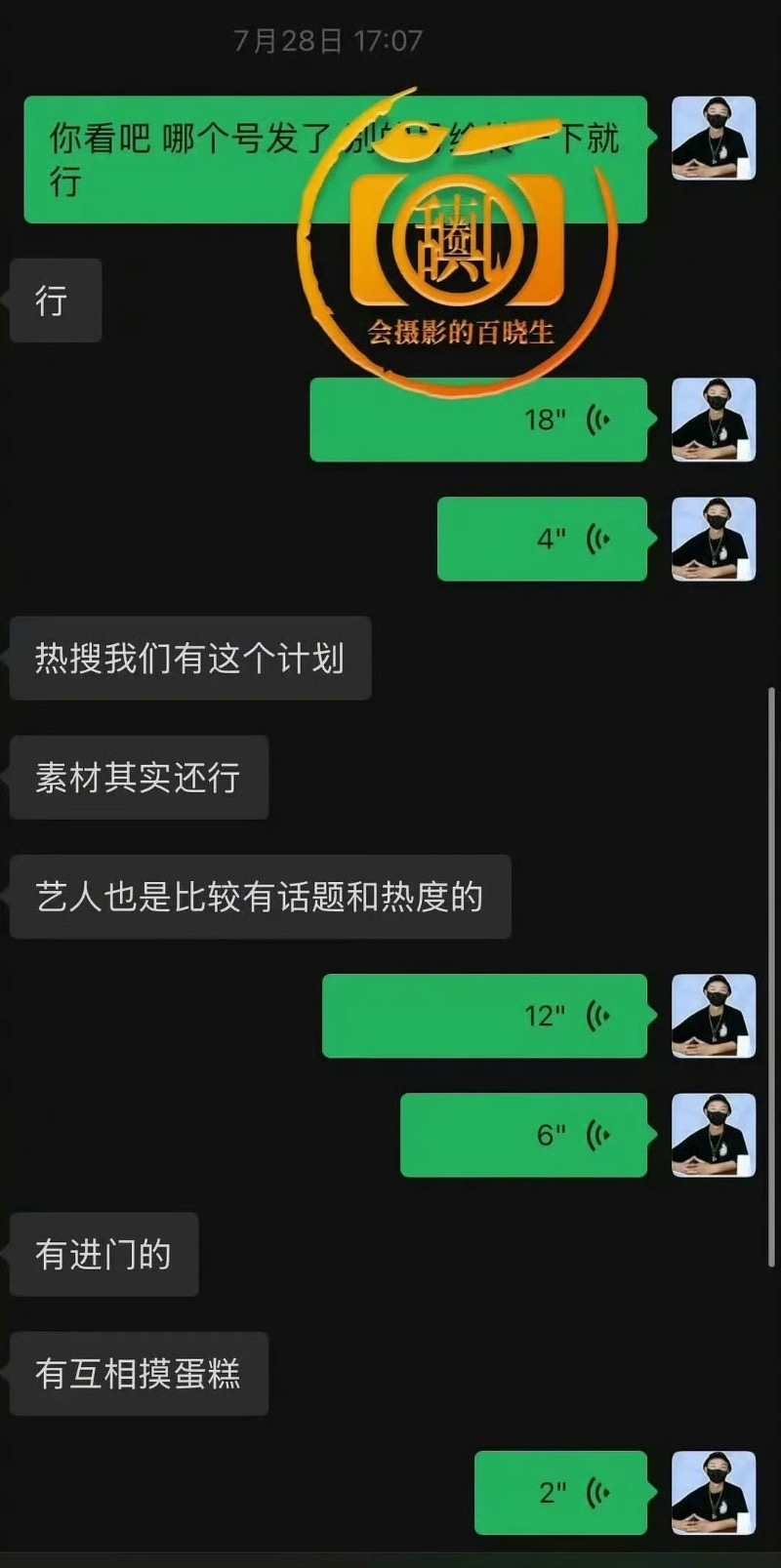Play the 12-second voice message

pos(484,1016)
